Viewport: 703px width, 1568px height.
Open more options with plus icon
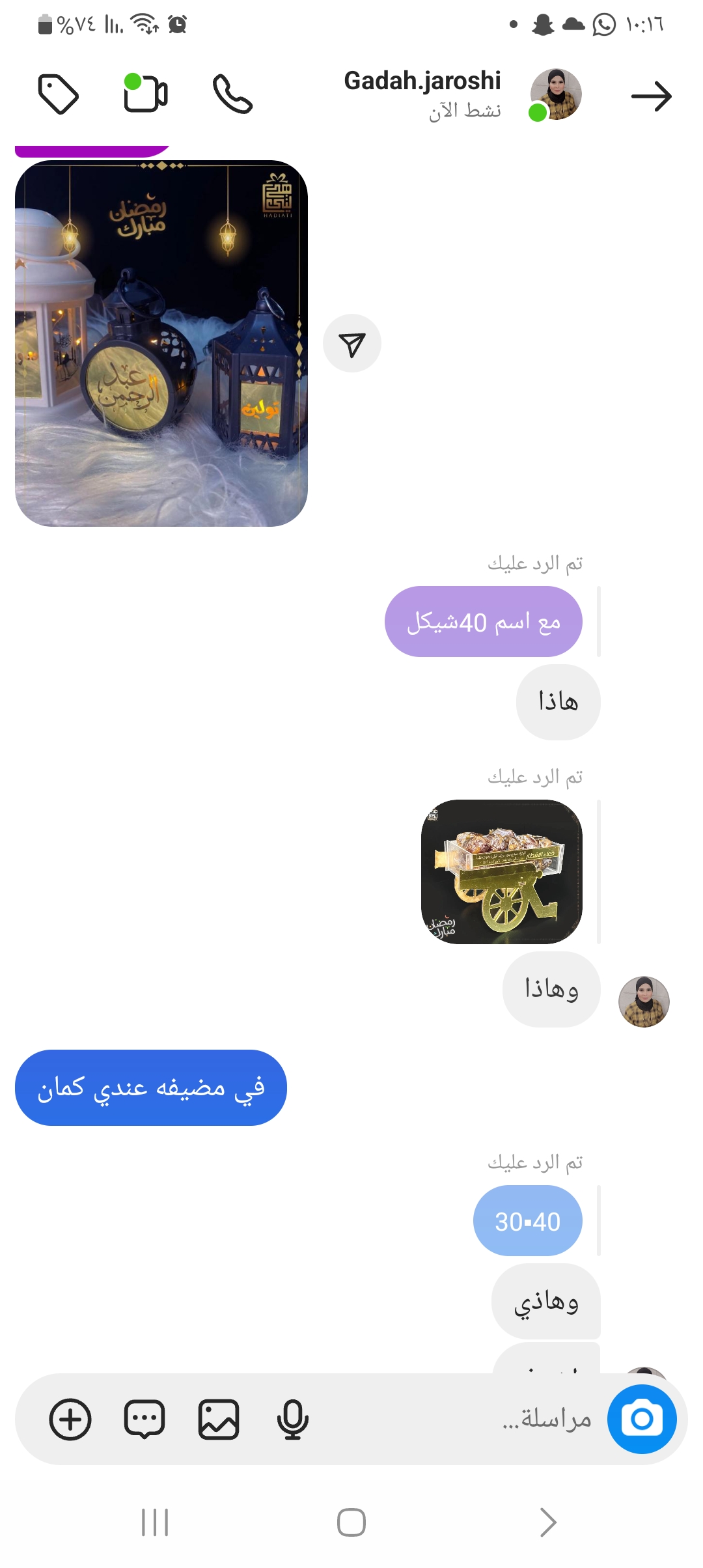(70, 1420)
